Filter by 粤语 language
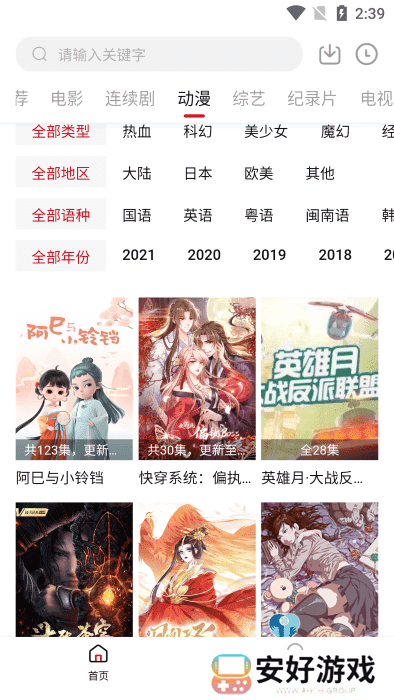The image size is (394, 700). 259,215
